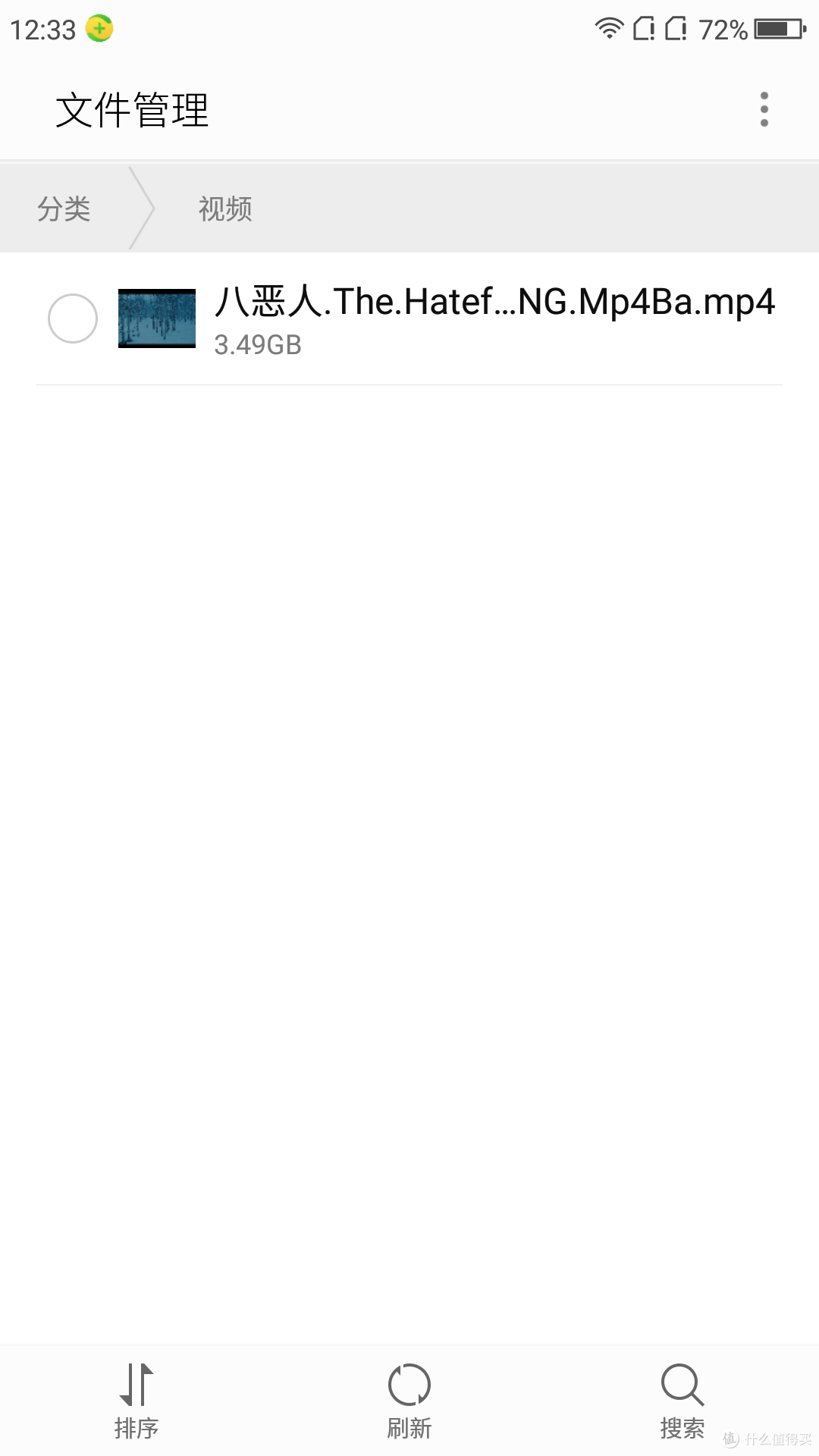Tap the 排序 sort button

(136, 1401)
